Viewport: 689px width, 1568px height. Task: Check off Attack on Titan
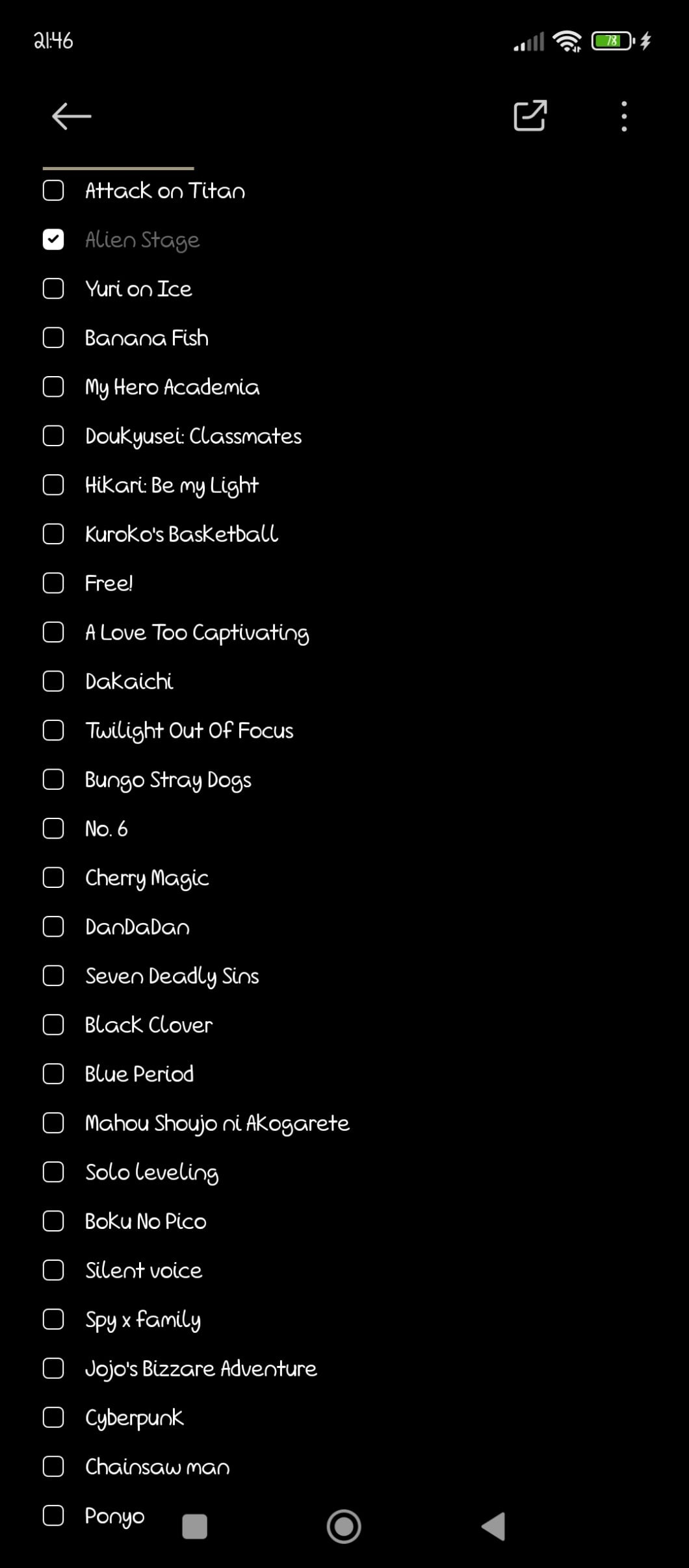click(x=53, y=190)
